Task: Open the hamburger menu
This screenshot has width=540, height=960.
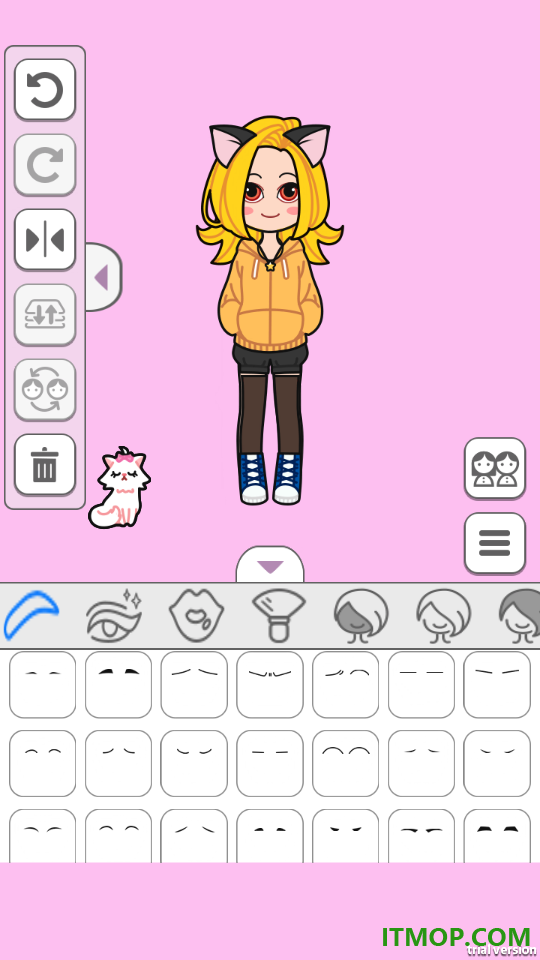Action: pyautogui.click(x=495, y=543)
